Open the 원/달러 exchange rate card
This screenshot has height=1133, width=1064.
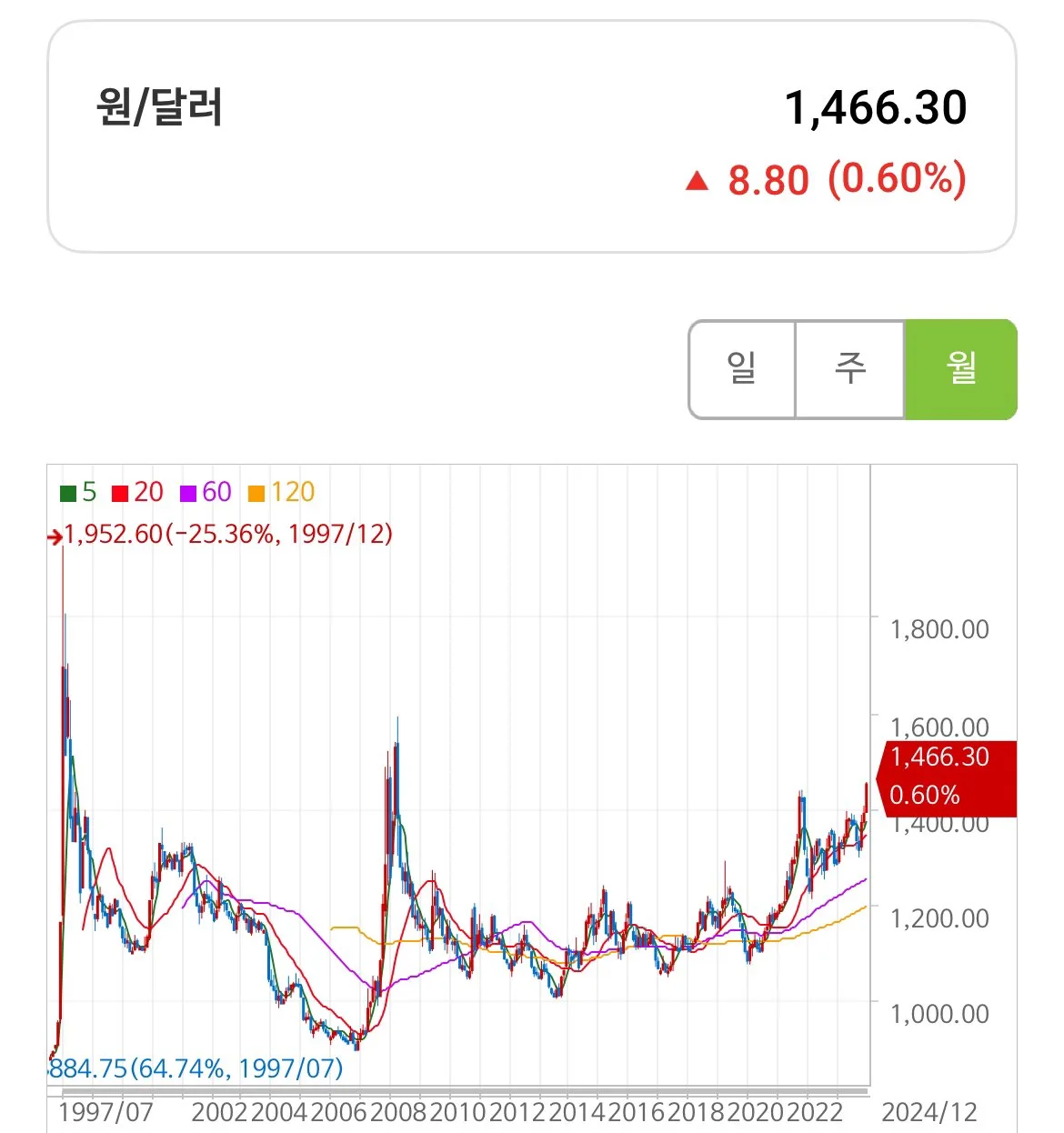point(531,136)
